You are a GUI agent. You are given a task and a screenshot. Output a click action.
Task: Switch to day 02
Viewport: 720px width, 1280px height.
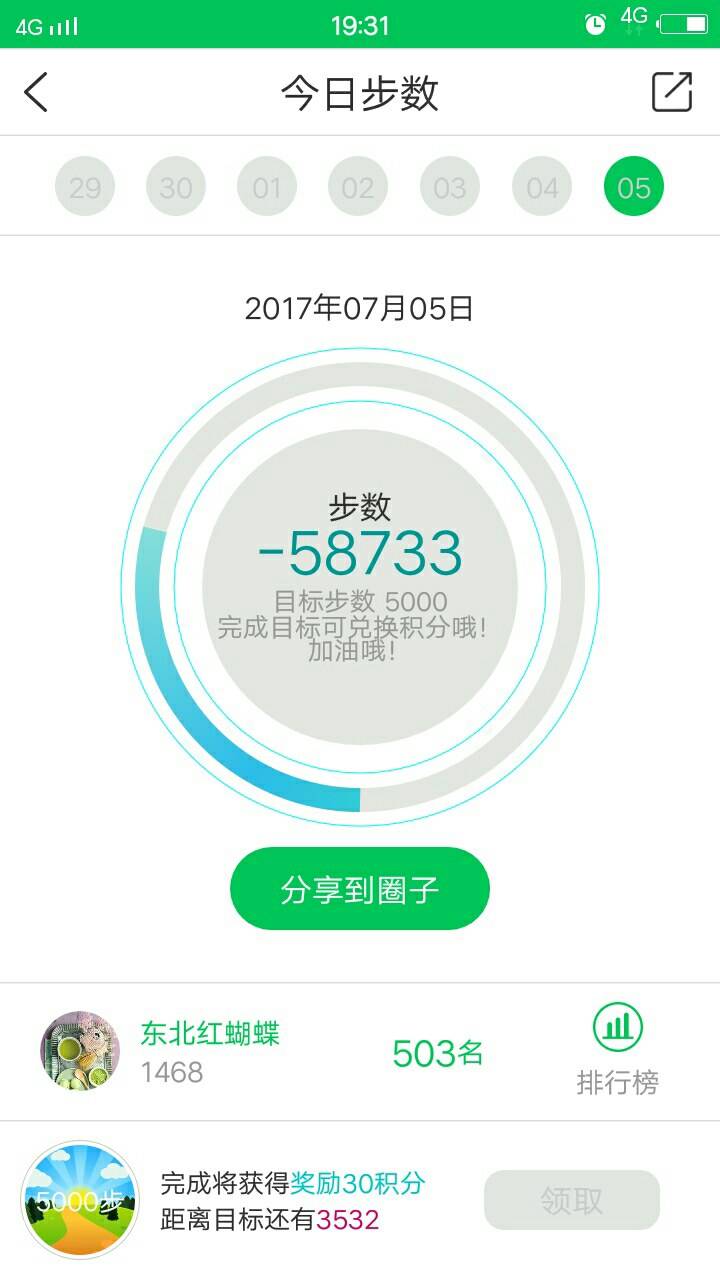[x=358, y=187]
